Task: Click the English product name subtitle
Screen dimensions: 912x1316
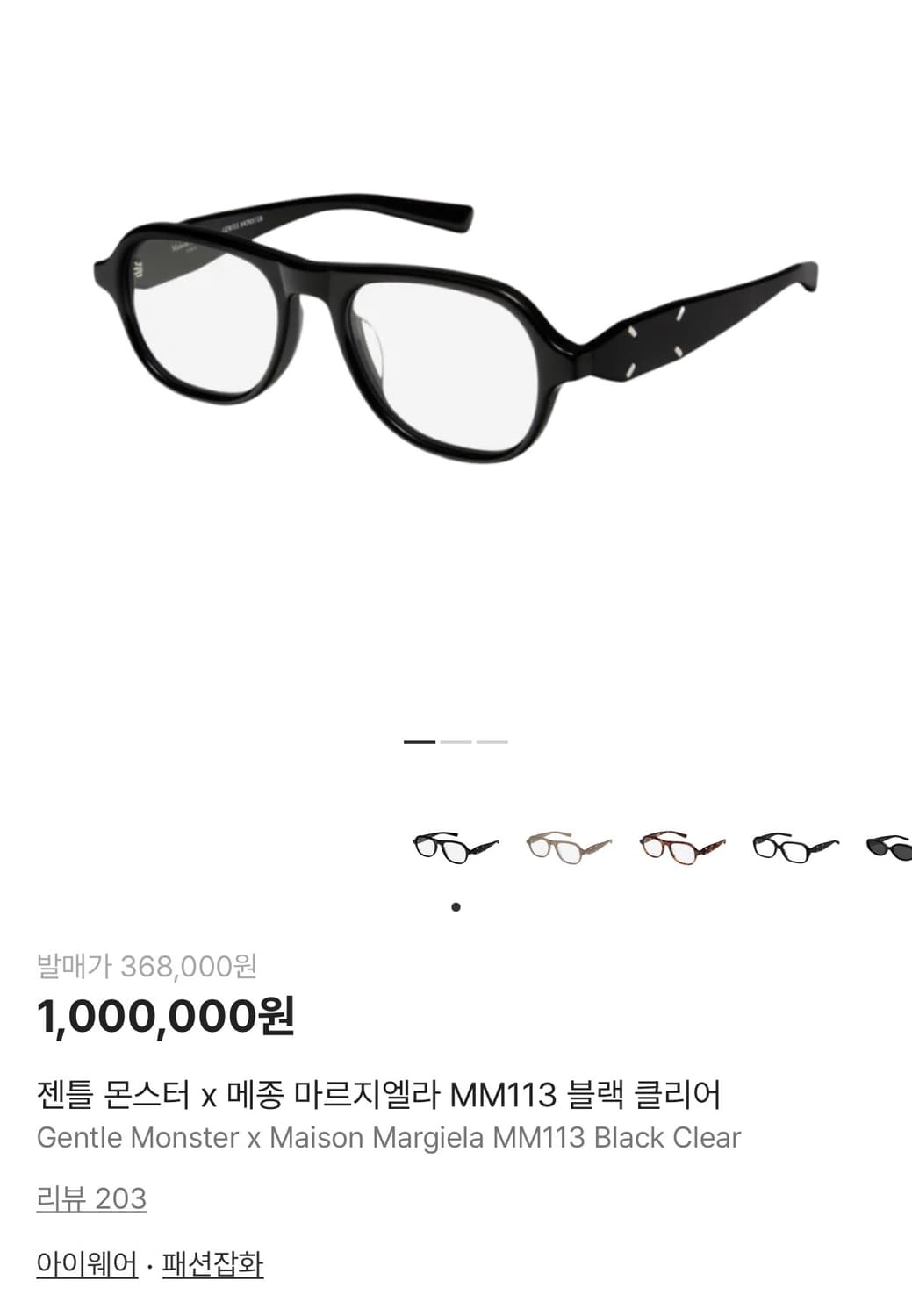Action: tap(390, 1138)
